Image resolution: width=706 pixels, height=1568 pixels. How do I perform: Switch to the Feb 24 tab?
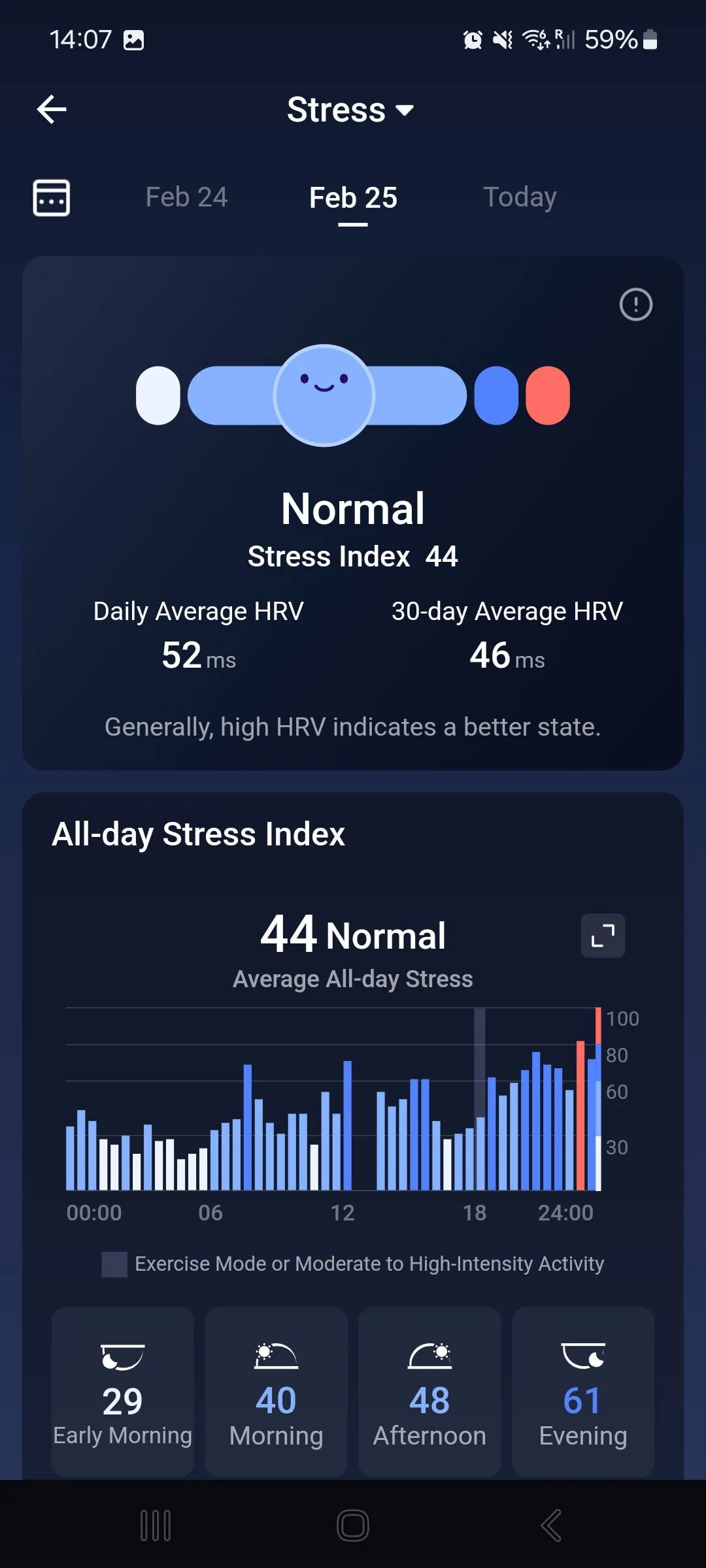[x=186, y=197]
